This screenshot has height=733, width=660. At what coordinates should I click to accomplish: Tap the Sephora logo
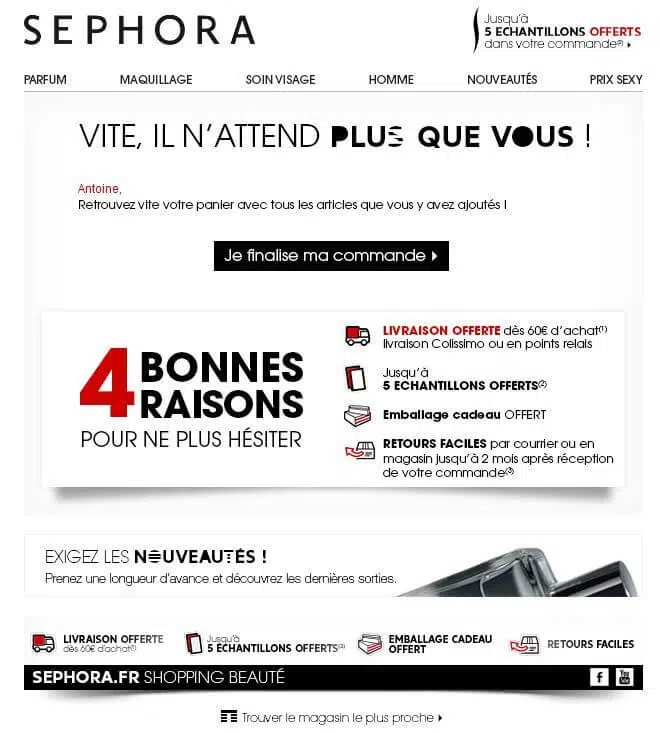tap(139, 30)
